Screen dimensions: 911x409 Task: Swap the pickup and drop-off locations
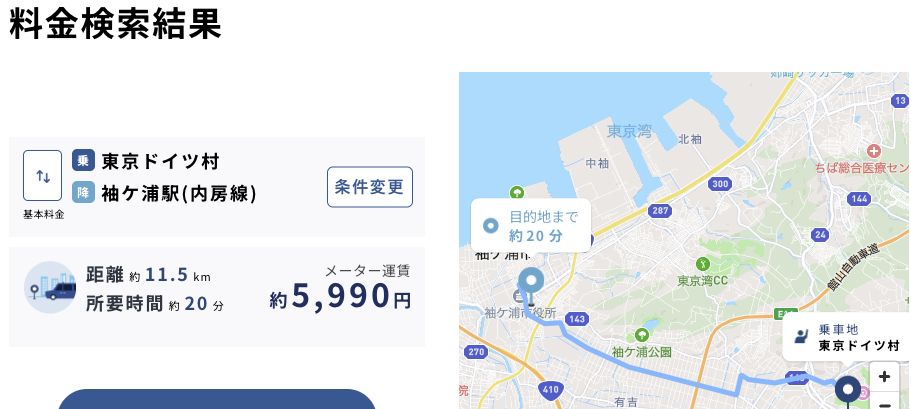(43, 176)
